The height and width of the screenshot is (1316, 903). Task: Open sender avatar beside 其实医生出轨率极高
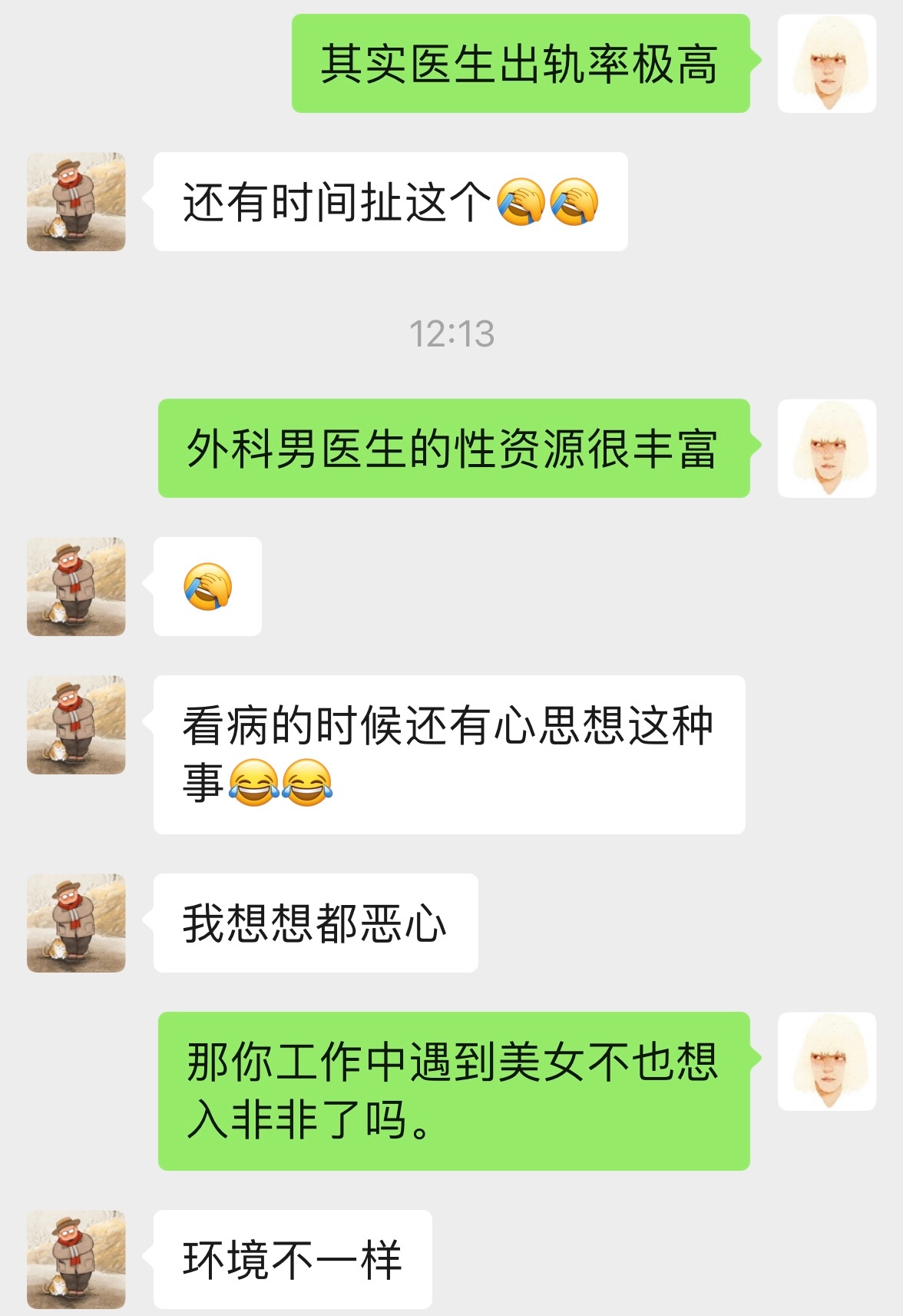pos(827,64)
